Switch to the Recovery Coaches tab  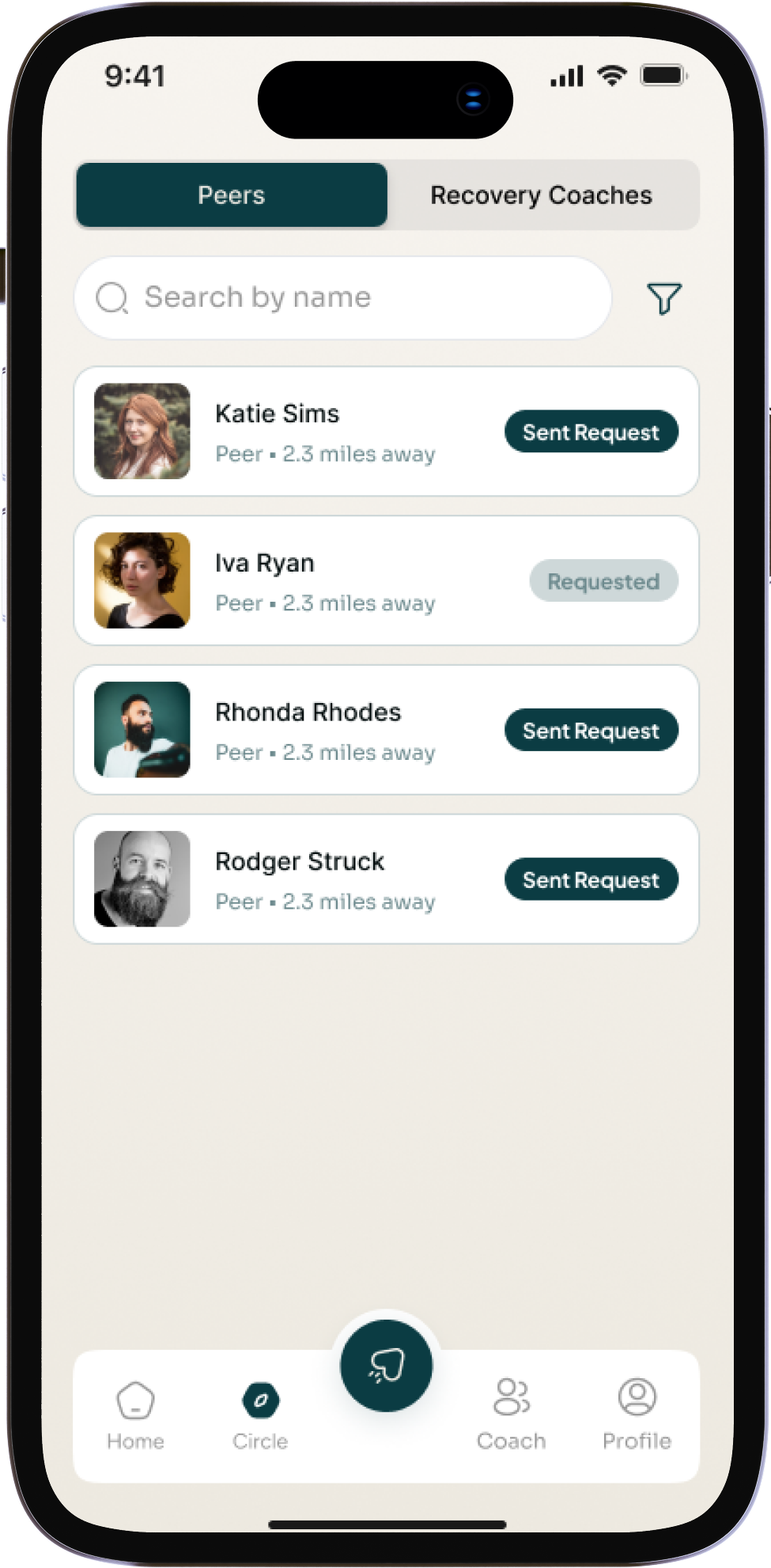coord(542,195)
